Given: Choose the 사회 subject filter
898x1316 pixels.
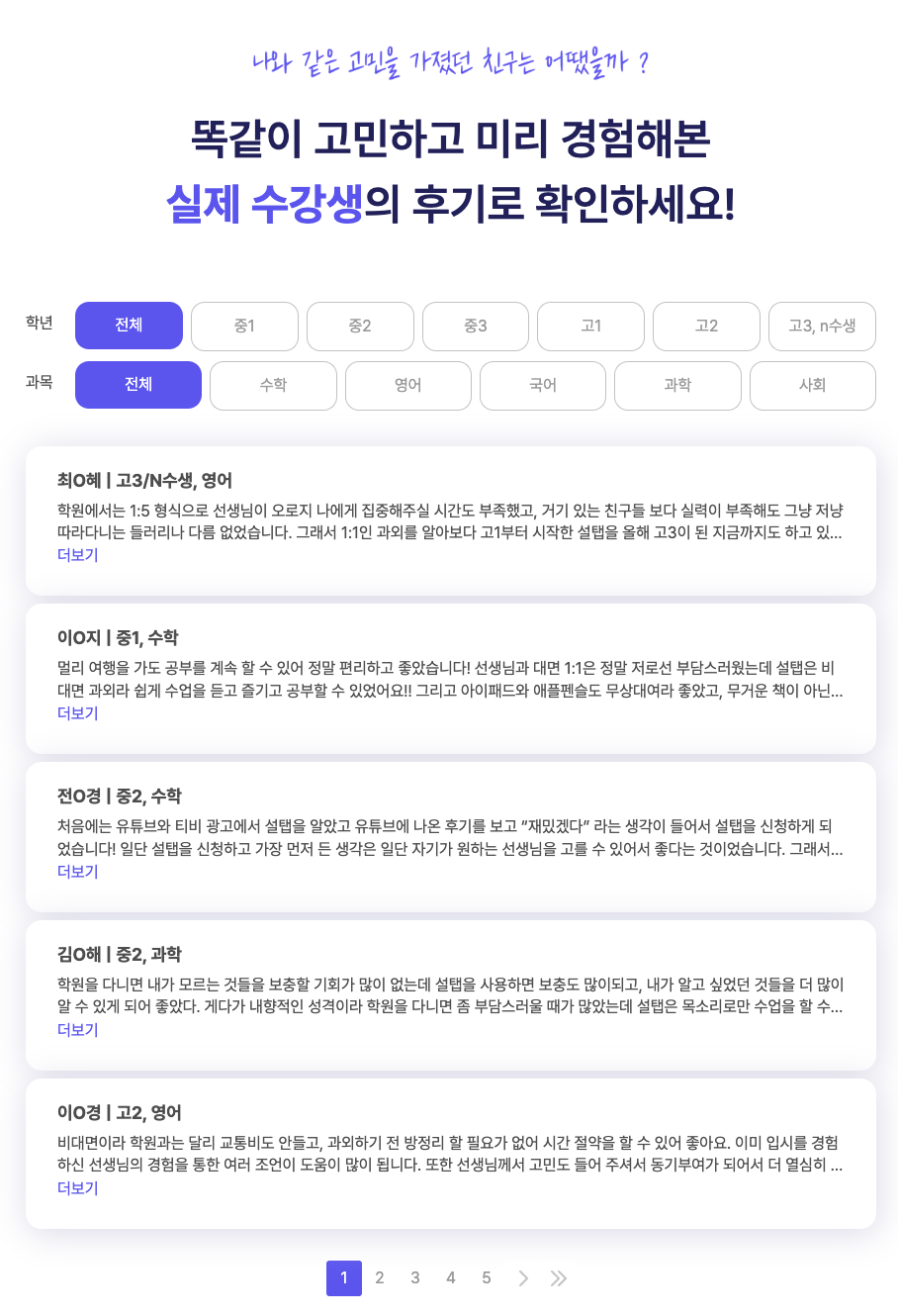Looking at the screenshot, I should (812, 386).
